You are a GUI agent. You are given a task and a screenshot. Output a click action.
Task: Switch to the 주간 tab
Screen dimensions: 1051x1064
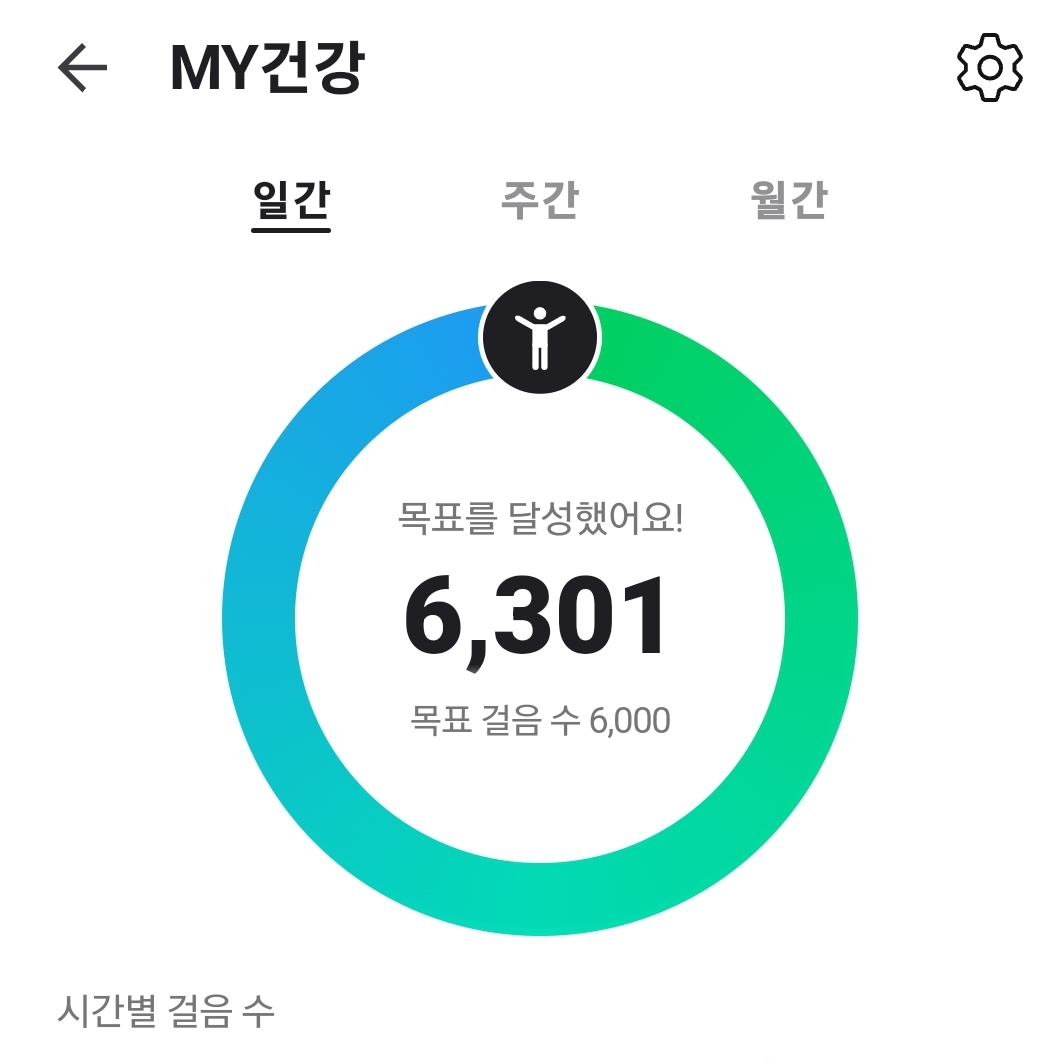tap(539, 199)
